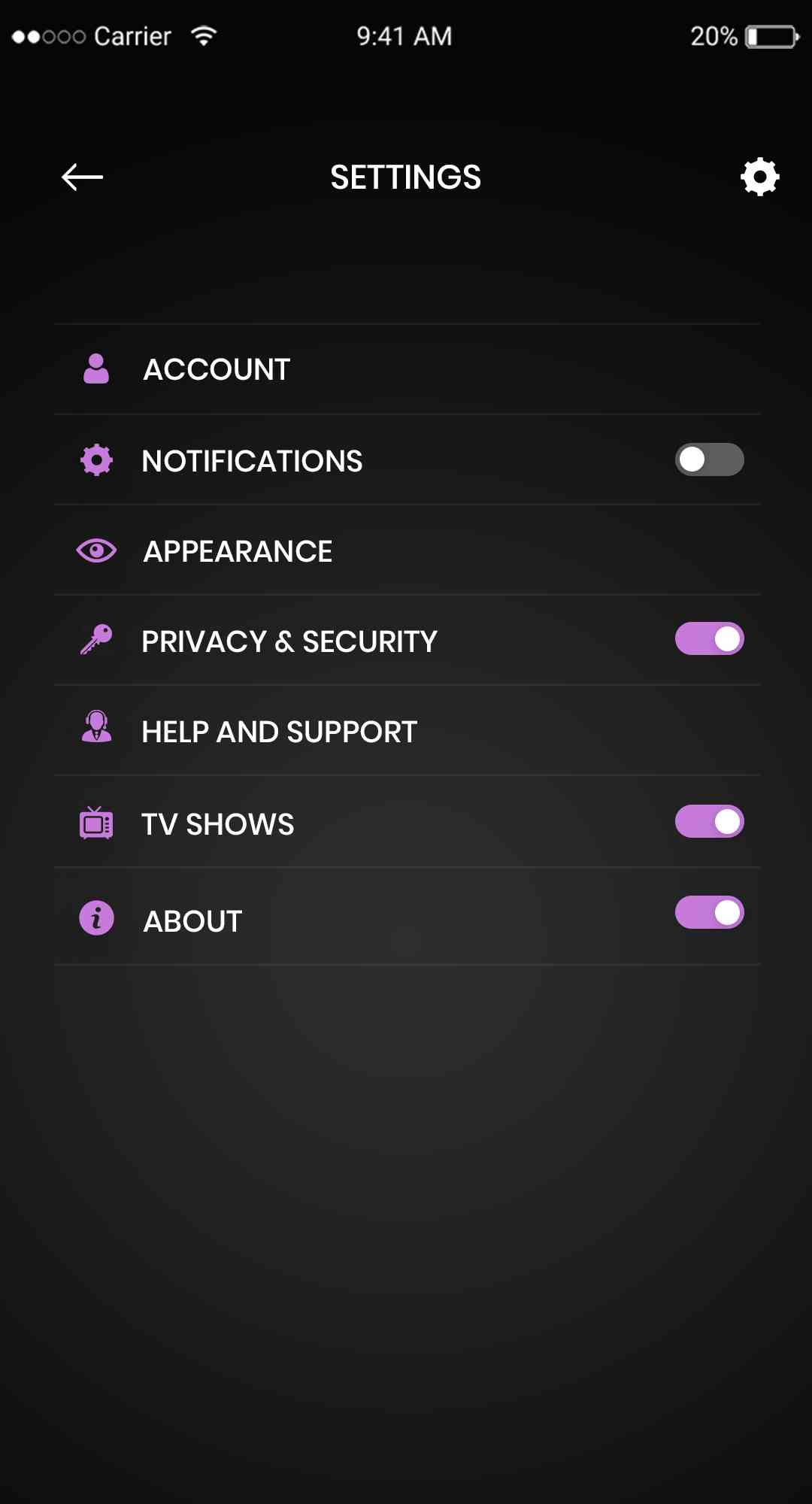Click the Privacy & Security key icon
812x1504 pixels.
(x=95, y=639)
